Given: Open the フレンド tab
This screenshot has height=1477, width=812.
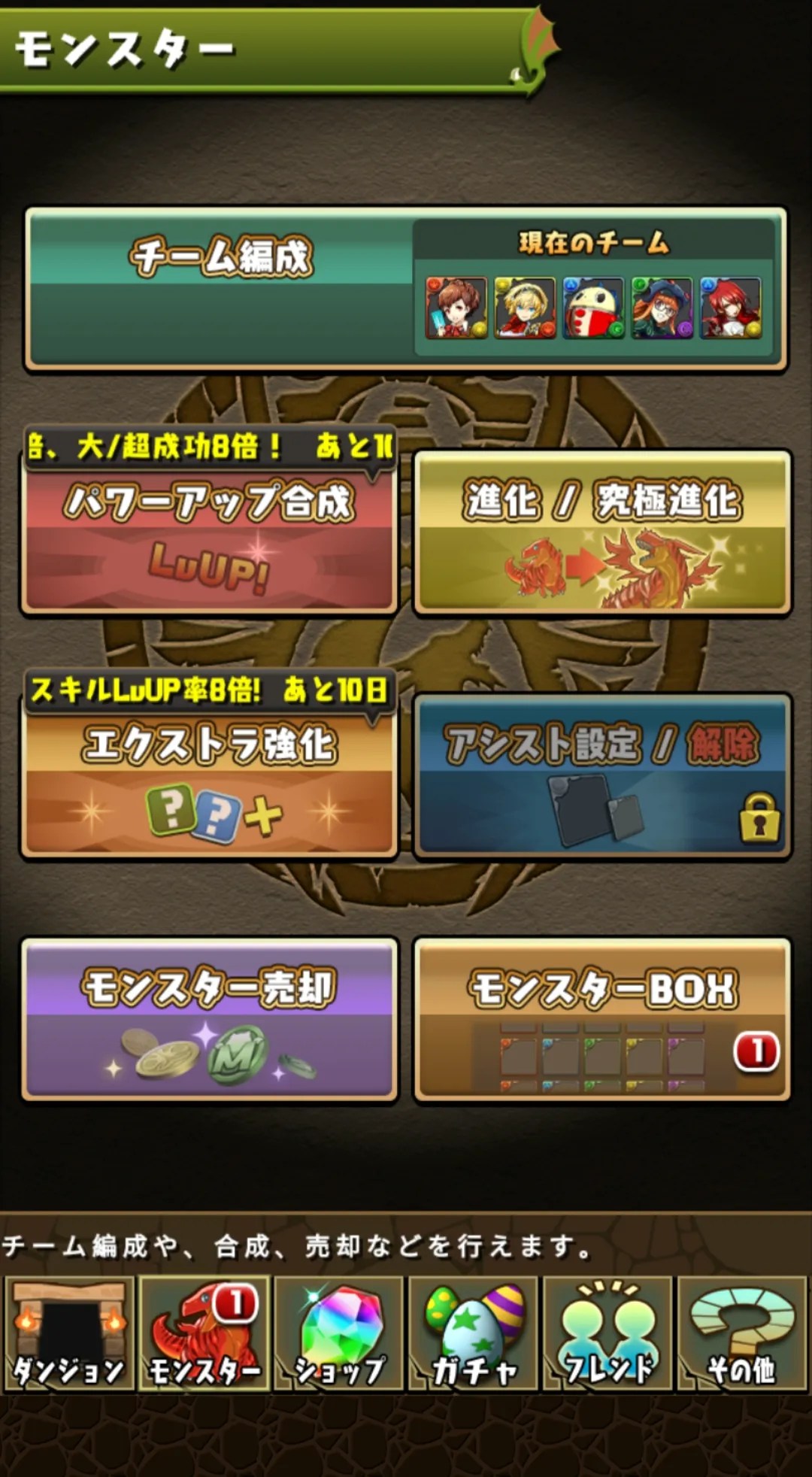Looking at the screenshot, I should [607, 1333].
